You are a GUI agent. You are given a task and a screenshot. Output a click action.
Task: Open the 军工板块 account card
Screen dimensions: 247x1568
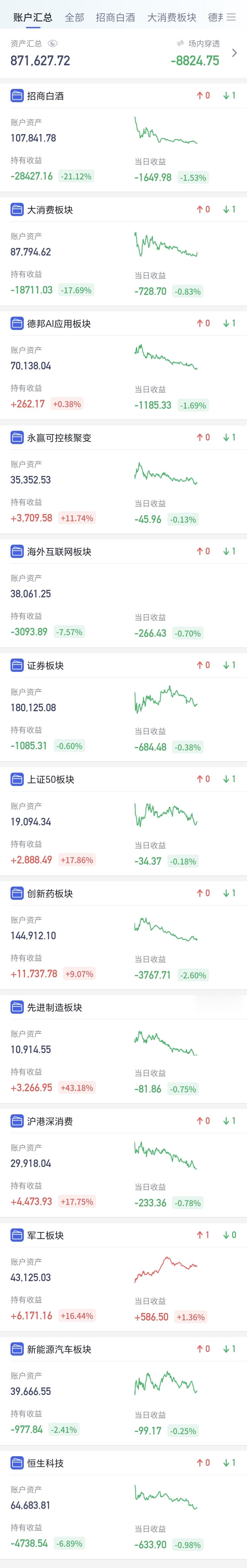tap(123, 1275)
